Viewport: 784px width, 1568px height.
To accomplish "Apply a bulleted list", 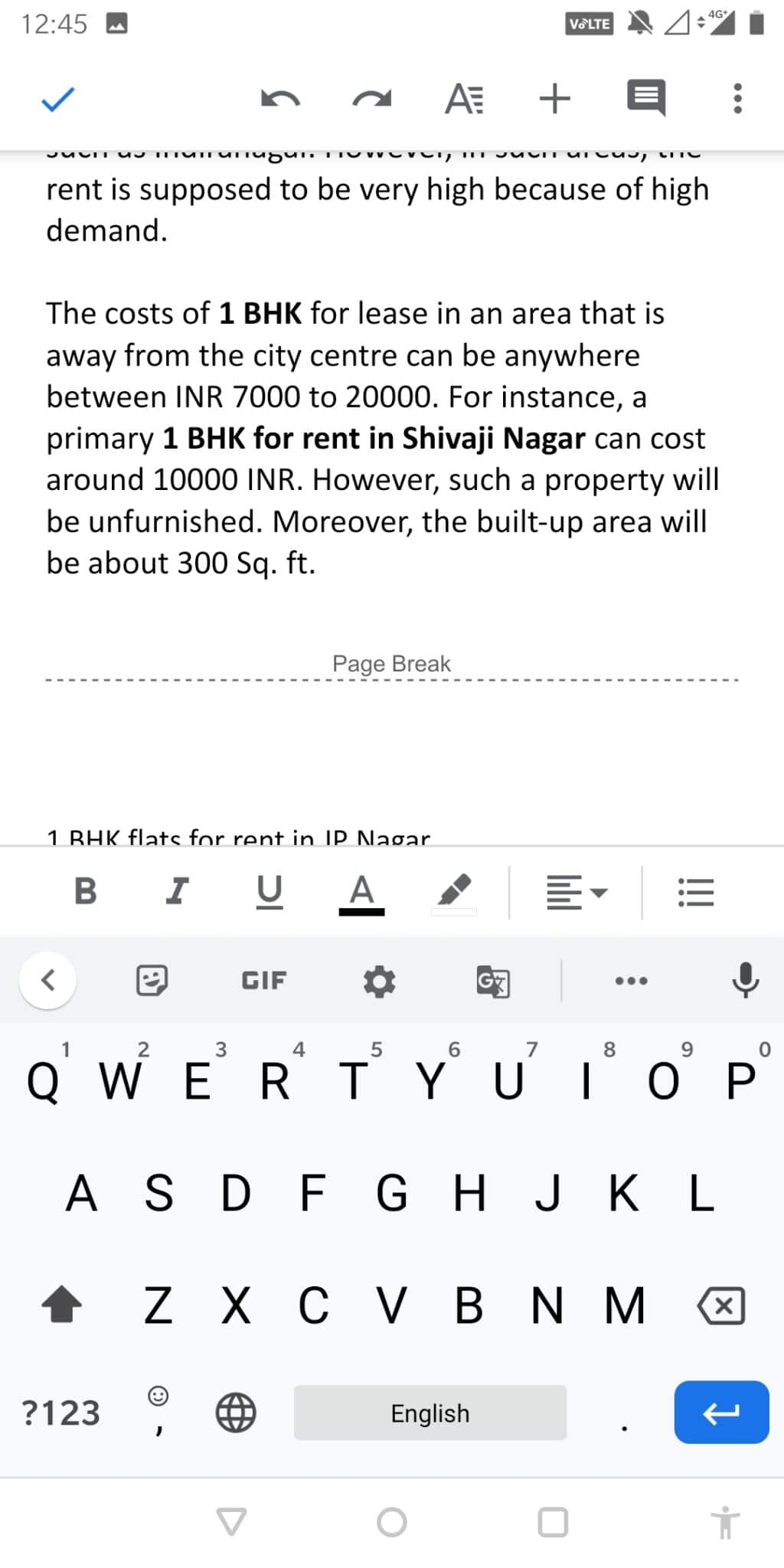I will point(696,893).
